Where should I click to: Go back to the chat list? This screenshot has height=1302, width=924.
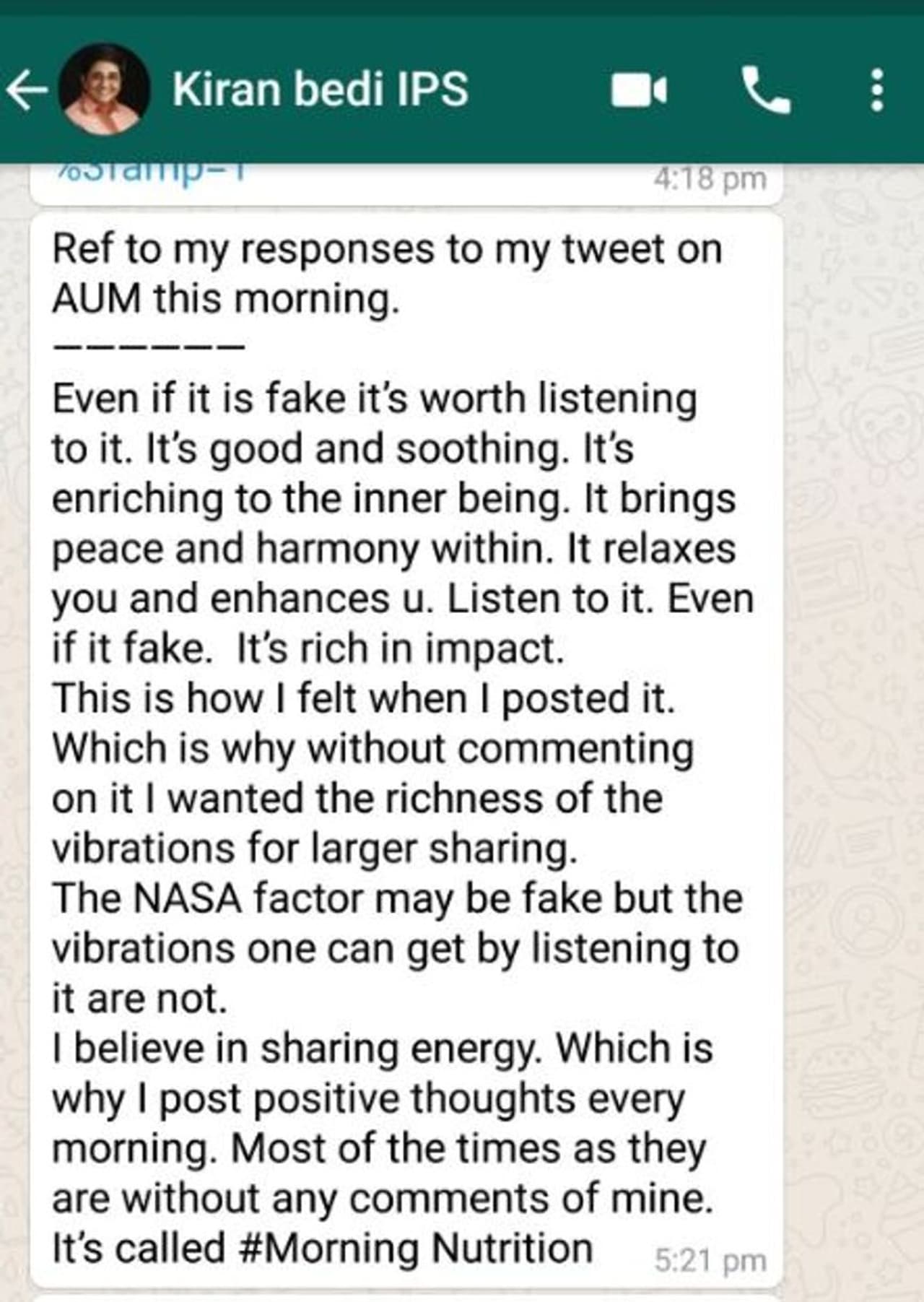(26, 92)
